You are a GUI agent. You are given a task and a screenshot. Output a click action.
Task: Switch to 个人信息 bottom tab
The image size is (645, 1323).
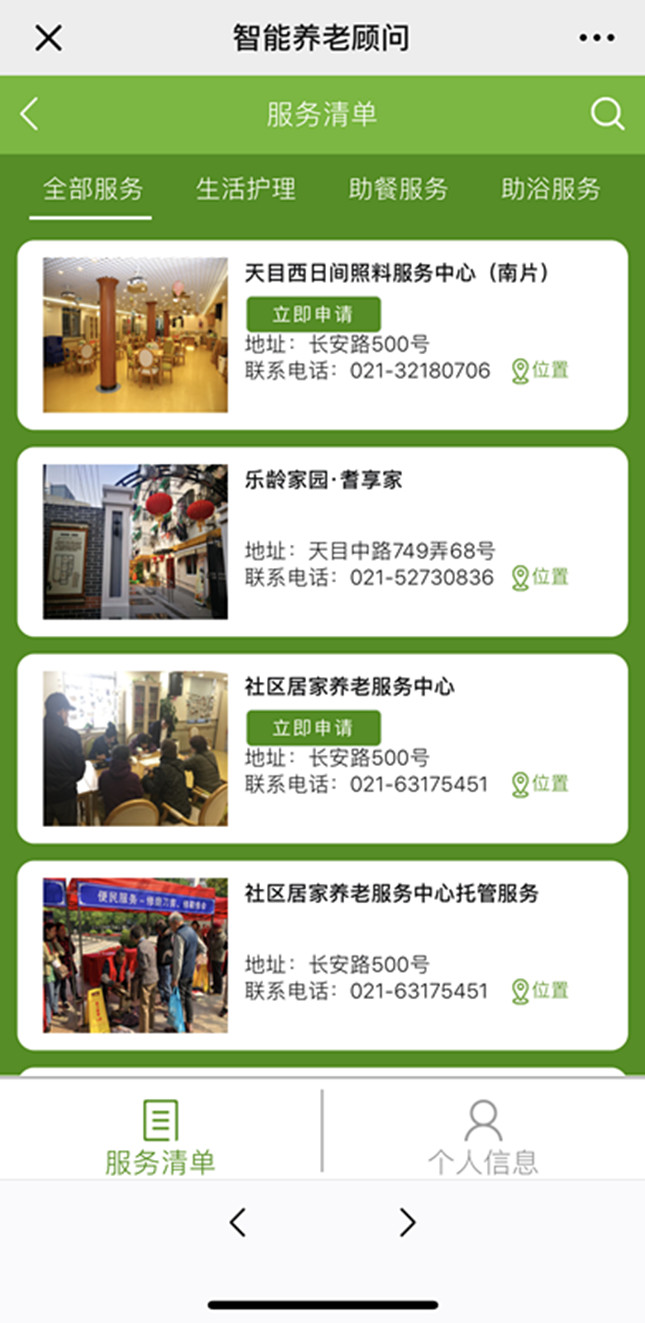tap(483, 1137)
